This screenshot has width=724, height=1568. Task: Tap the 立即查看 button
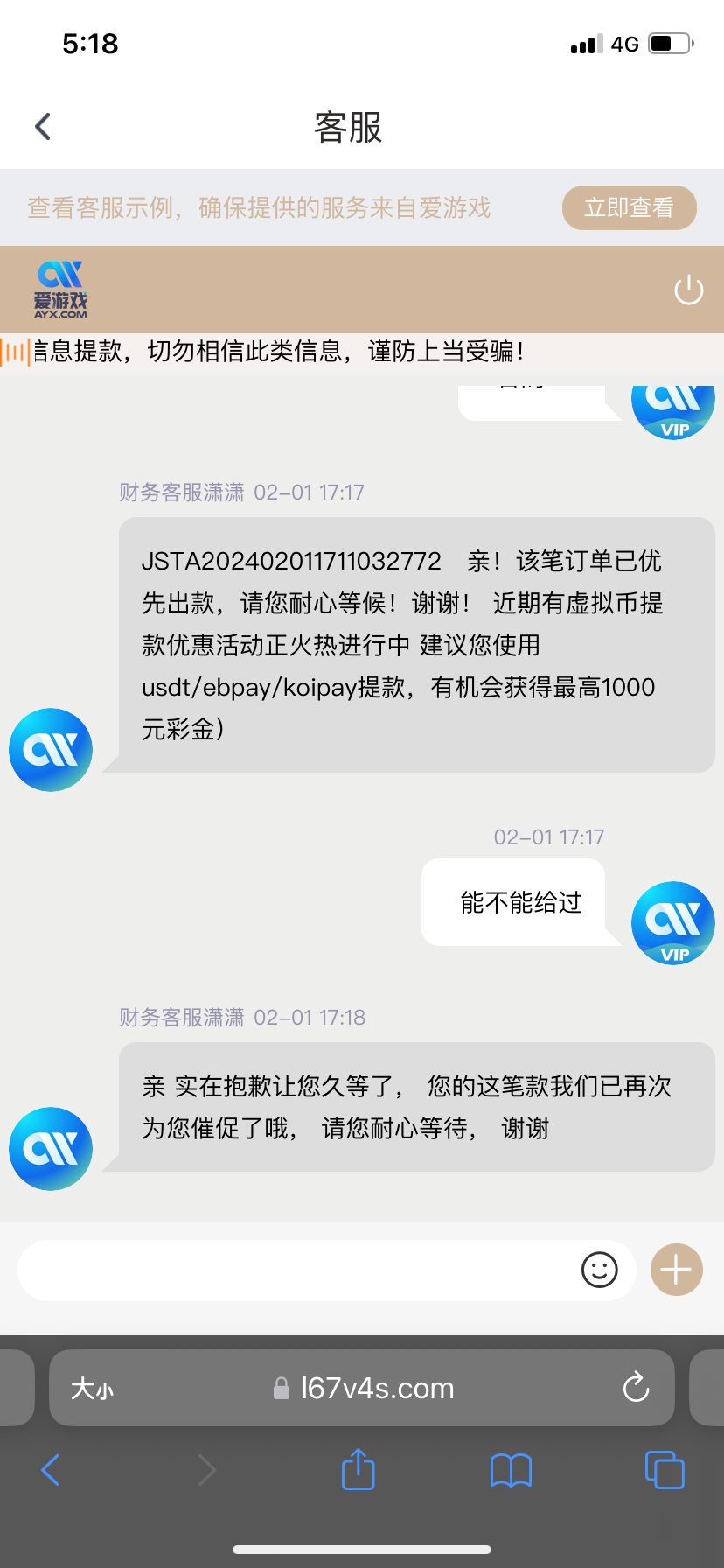(629, 207)
